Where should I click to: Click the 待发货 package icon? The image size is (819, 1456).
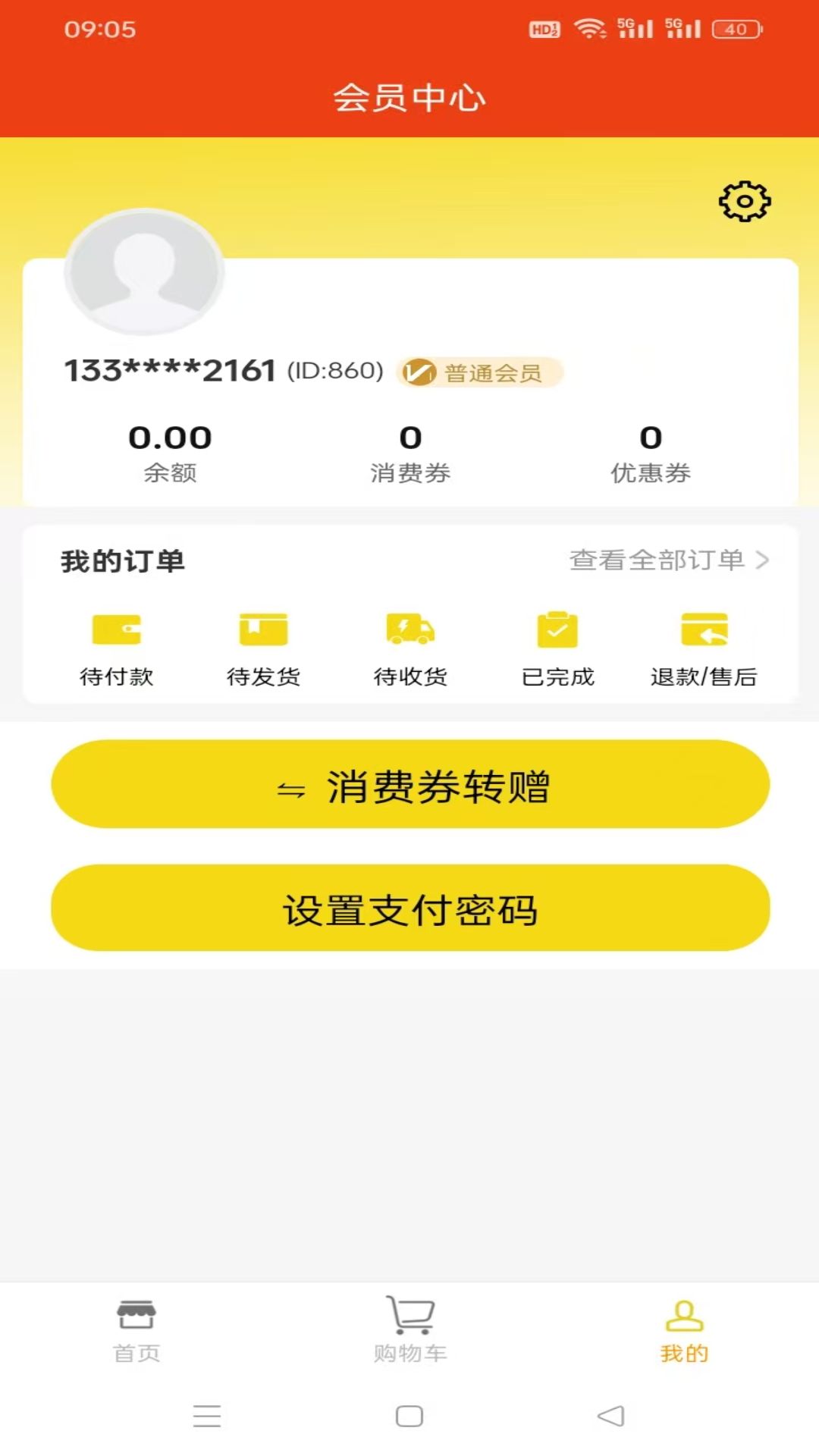click(x=263, y=629)
